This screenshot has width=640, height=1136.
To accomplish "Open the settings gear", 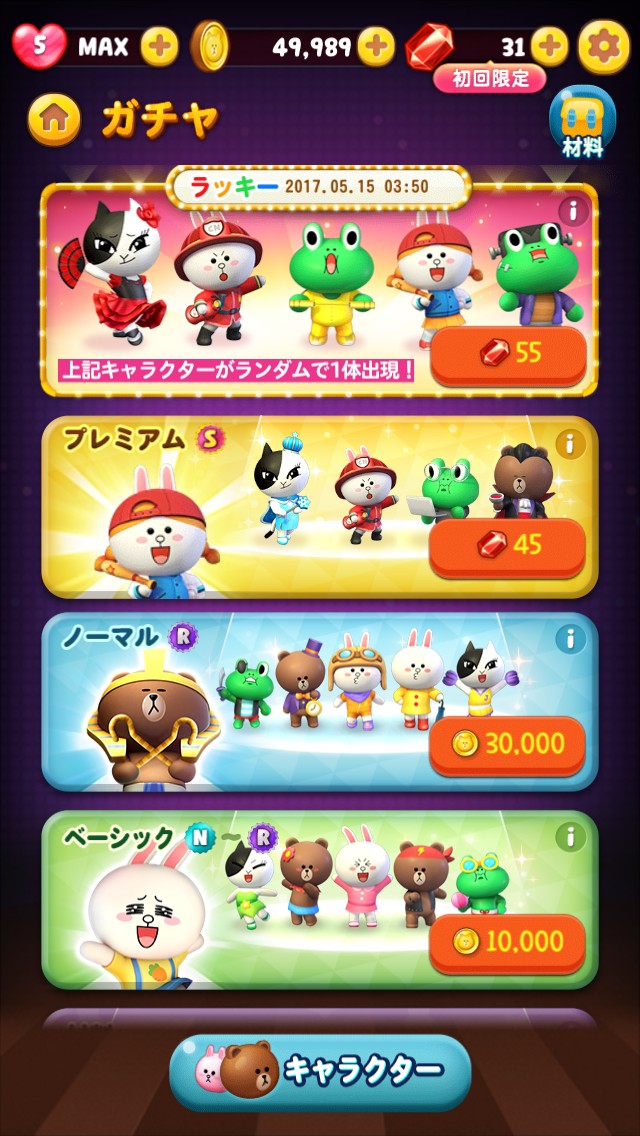I will point(603,46).
